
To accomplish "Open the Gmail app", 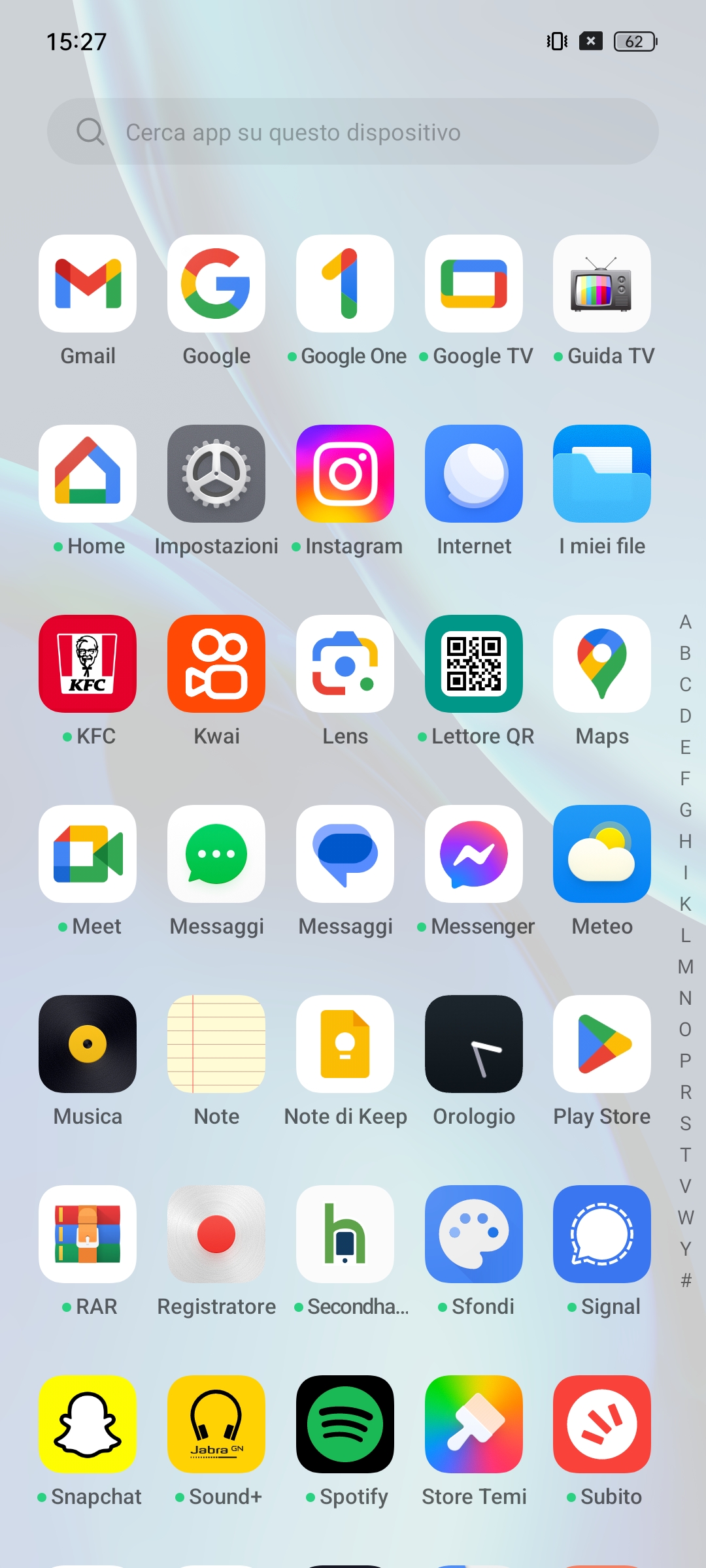I will tap(88, 284).
